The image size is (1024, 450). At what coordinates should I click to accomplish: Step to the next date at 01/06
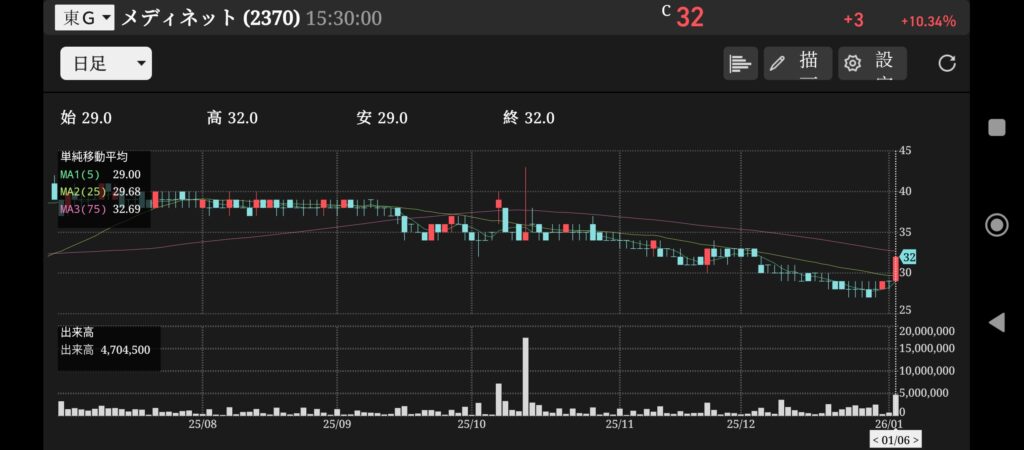pos(915,440)
